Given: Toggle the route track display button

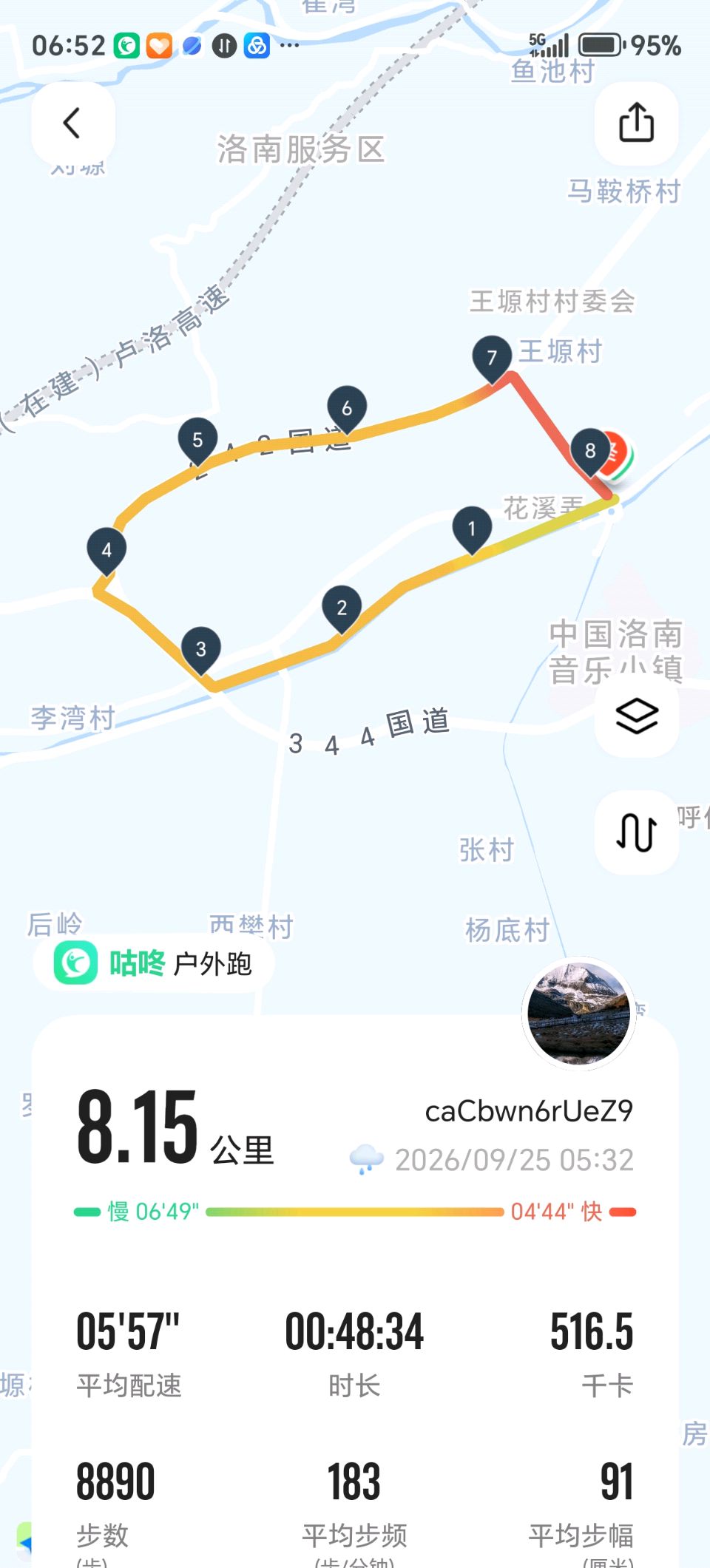Looking at the screenshot, I should click(x=636, y=832).
